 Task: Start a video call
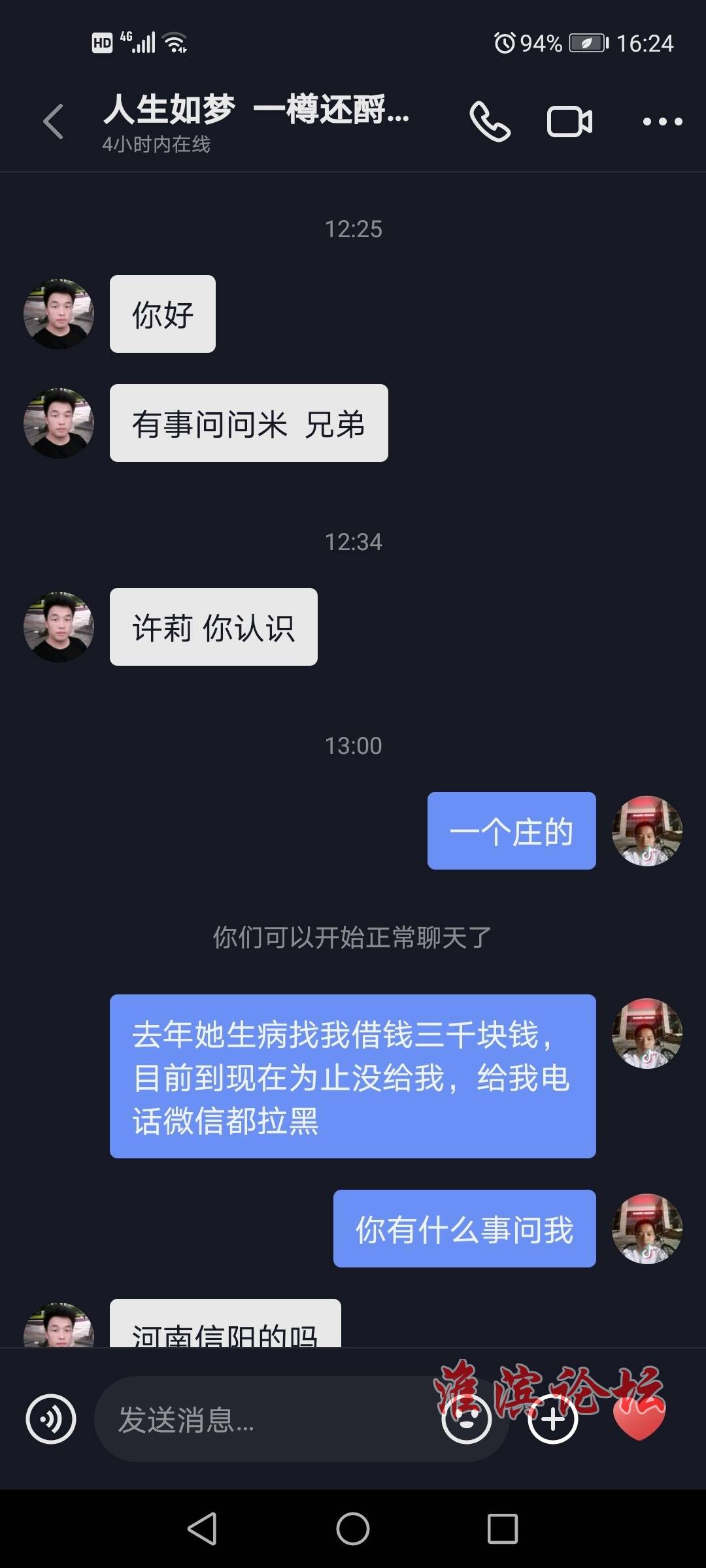click(x=569, y=122)
